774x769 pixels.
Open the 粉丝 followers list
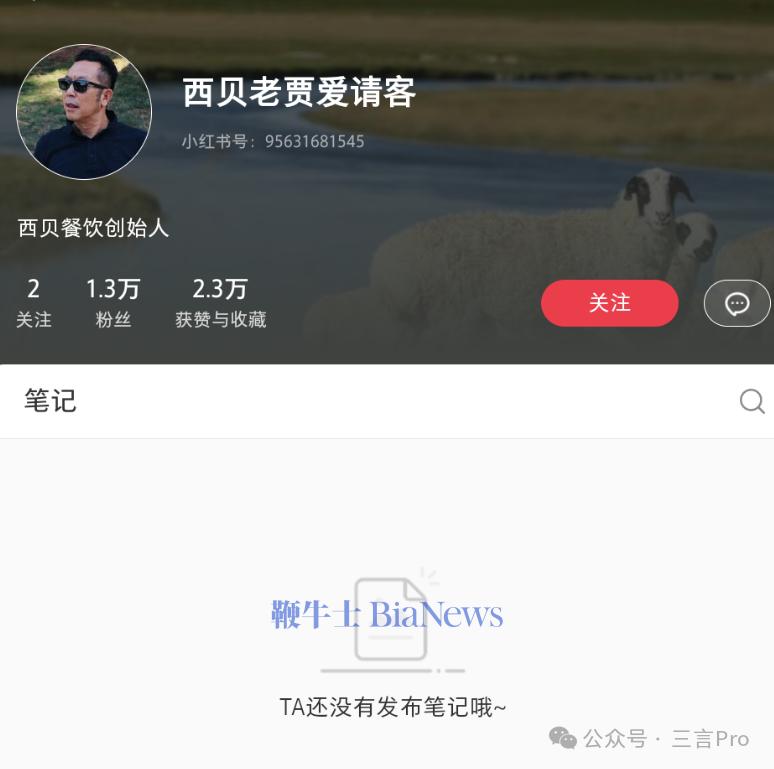tap(113, 303)
